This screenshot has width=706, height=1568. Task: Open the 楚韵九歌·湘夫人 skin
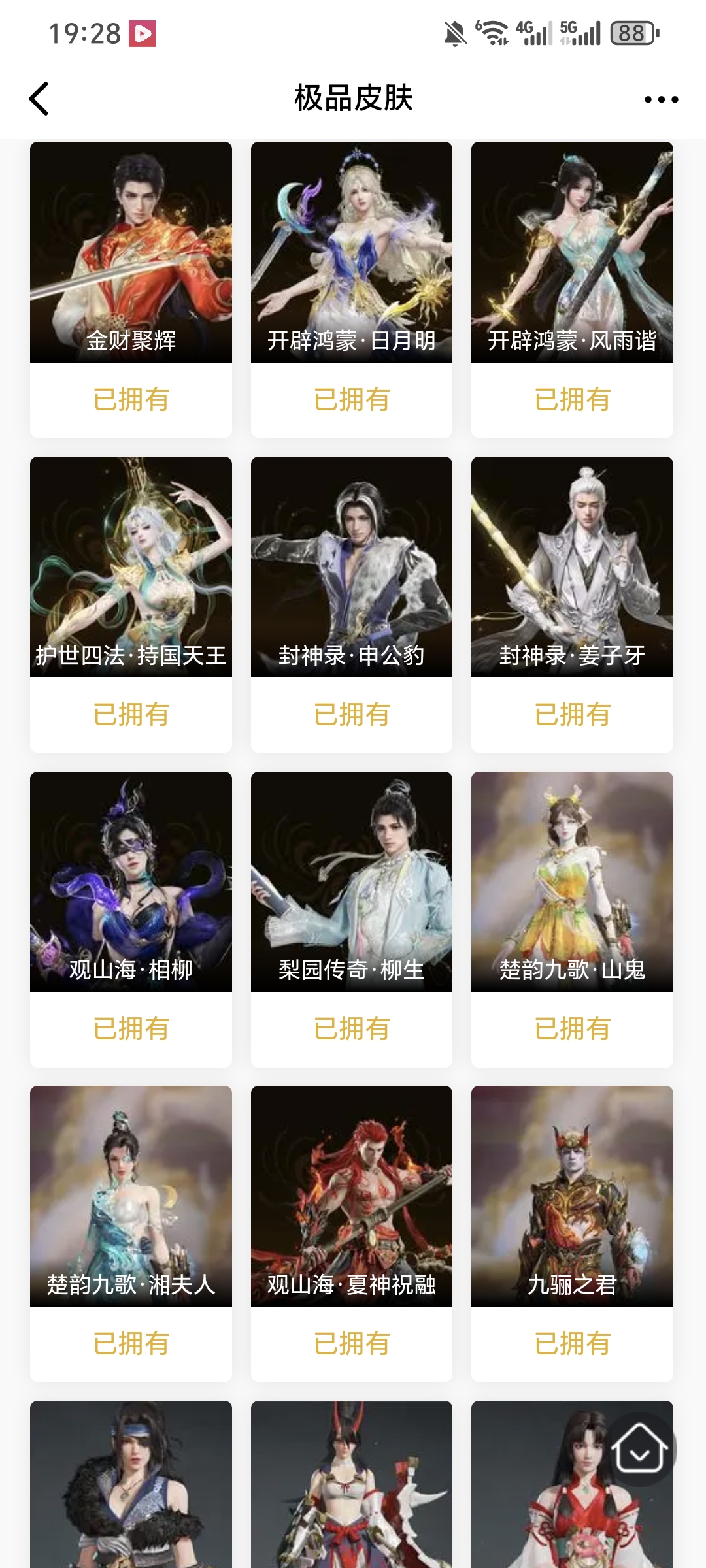(x=131, y=1196)
